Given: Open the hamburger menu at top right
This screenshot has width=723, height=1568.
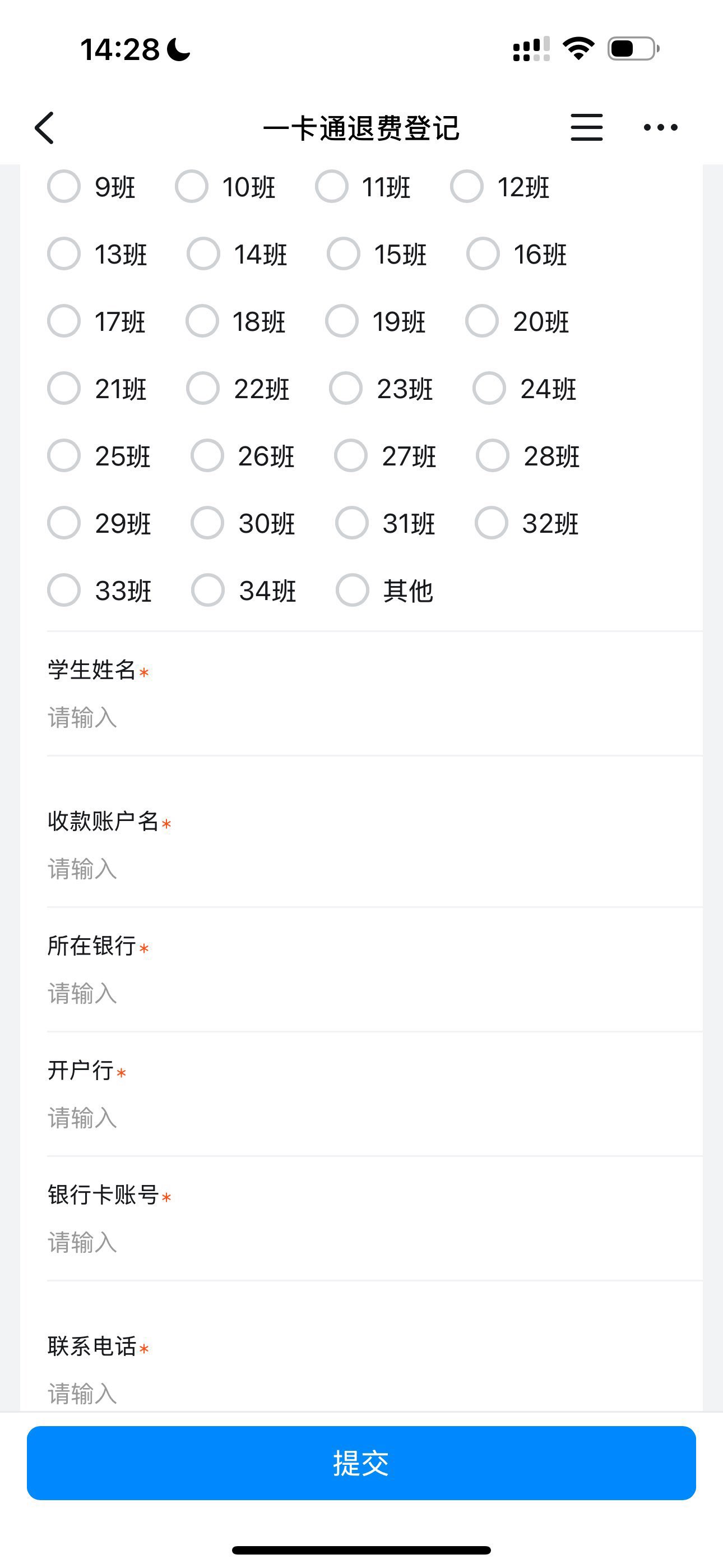Looking at the screenshot, I should [586, 128].
